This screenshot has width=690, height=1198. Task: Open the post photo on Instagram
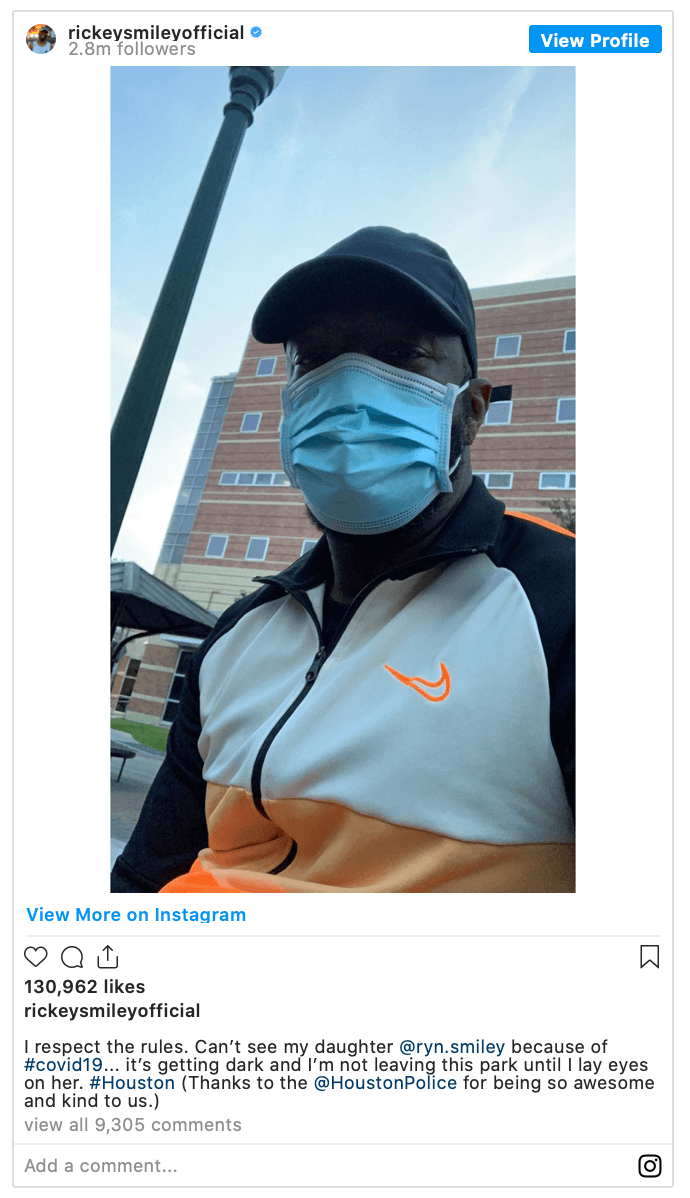pyautogui.click(x=342, y=479)
